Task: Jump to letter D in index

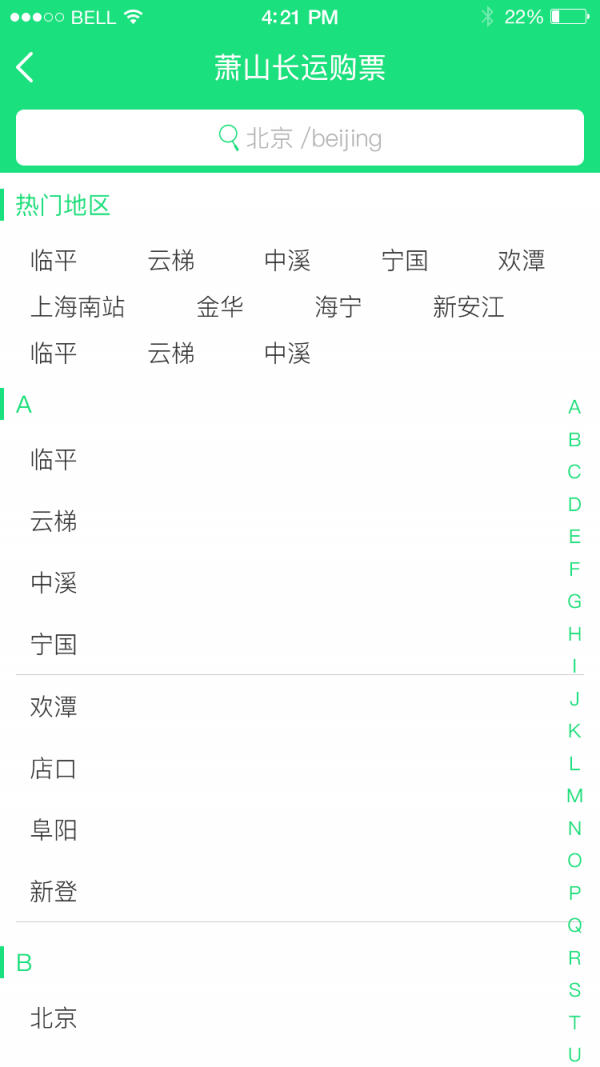Action: (574, 504)
